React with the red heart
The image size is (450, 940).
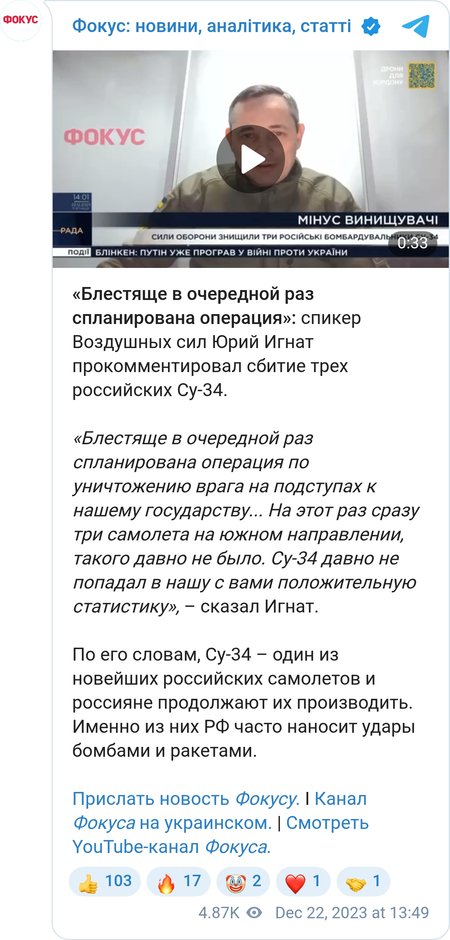coord(303,881)
